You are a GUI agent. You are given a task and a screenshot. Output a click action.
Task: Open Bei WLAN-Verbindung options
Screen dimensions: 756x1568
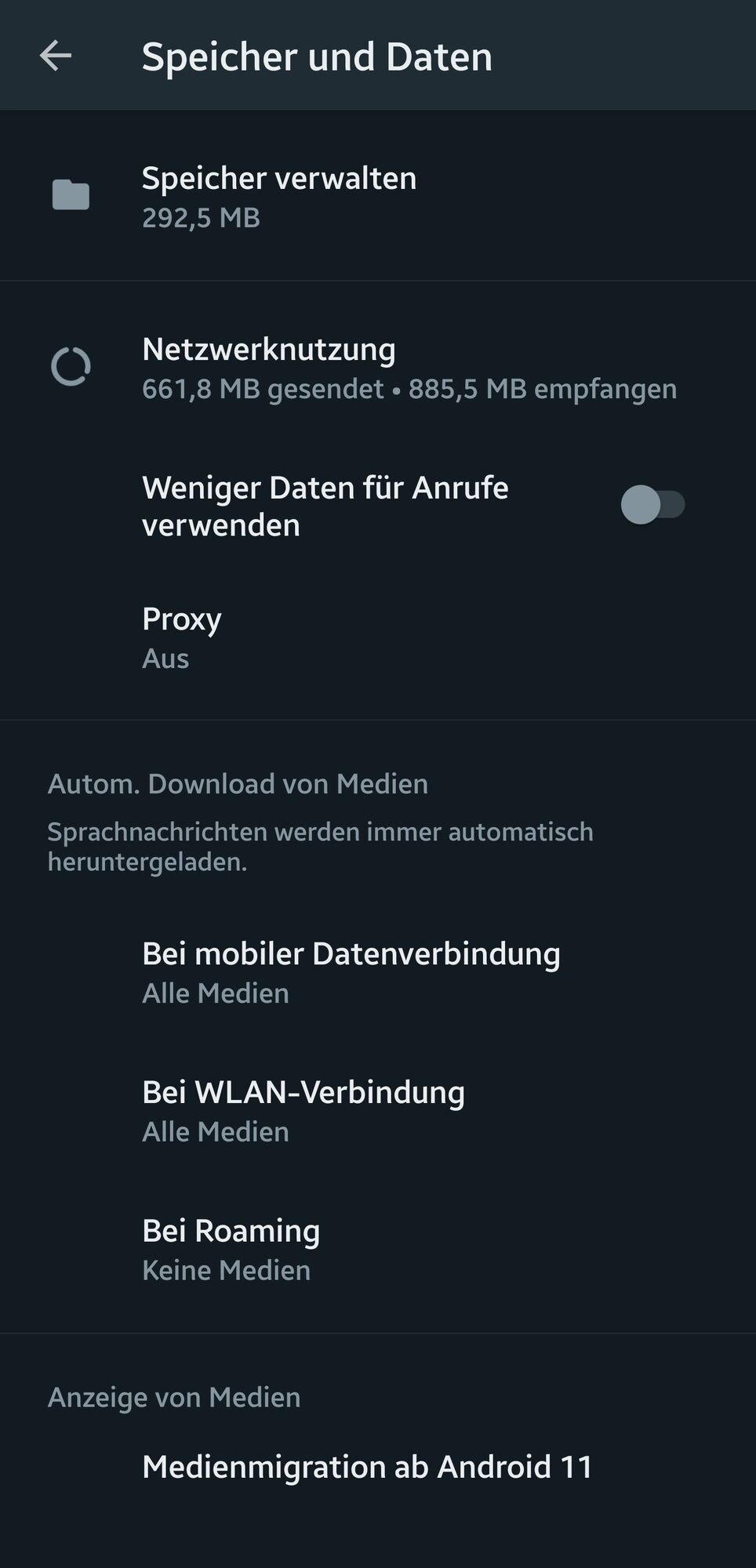303,1110
